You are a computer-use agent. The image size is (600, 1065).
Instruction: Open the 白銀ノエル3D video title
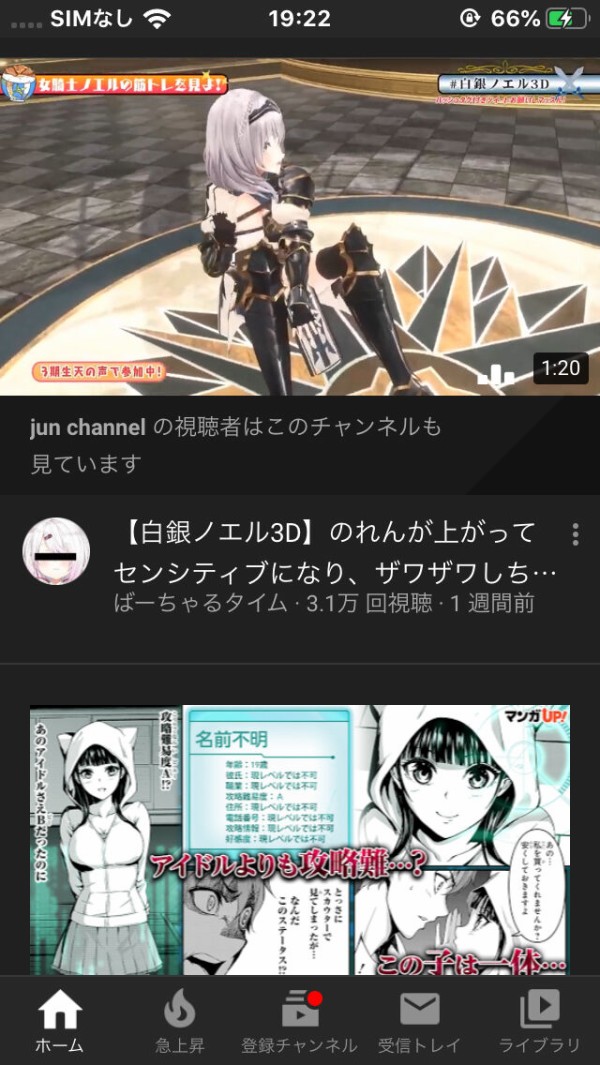(x=330, y=551)
